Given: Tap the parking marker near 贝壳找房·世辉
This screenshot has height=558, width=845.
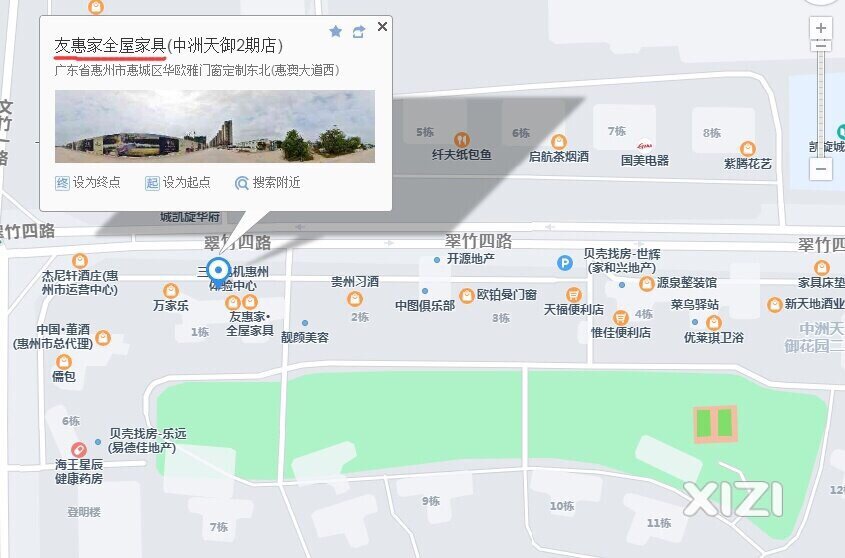Looking at the screenshot, I should (x=565, y=263).
